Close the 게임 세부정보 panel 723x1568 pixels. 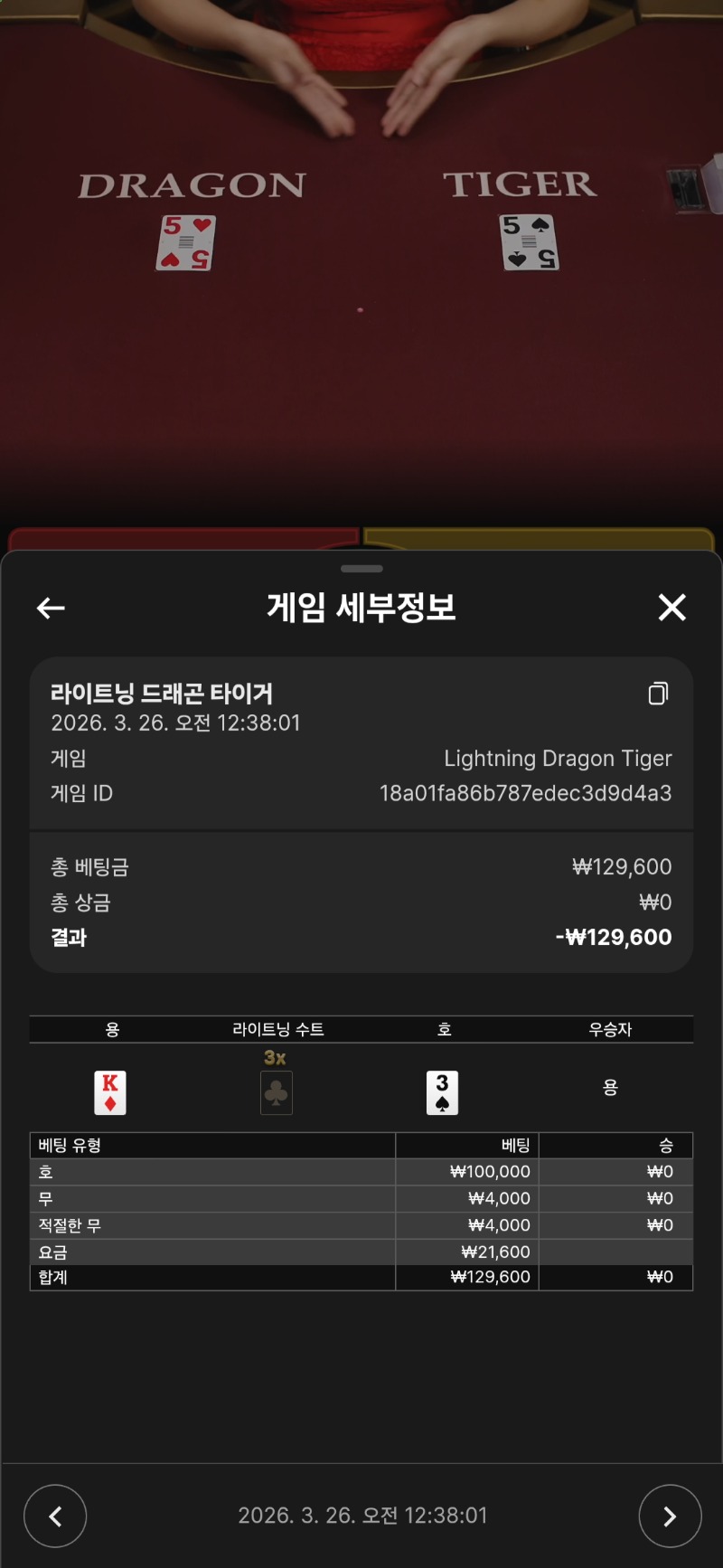tap(671, 608)
